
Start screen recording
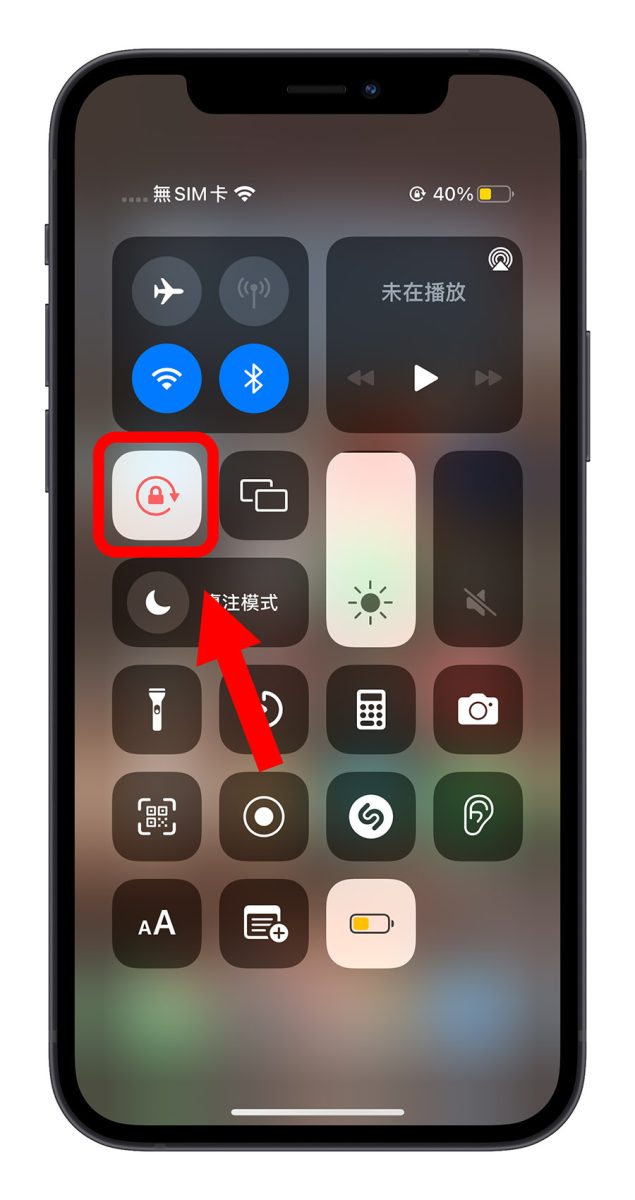pos(264,816)
